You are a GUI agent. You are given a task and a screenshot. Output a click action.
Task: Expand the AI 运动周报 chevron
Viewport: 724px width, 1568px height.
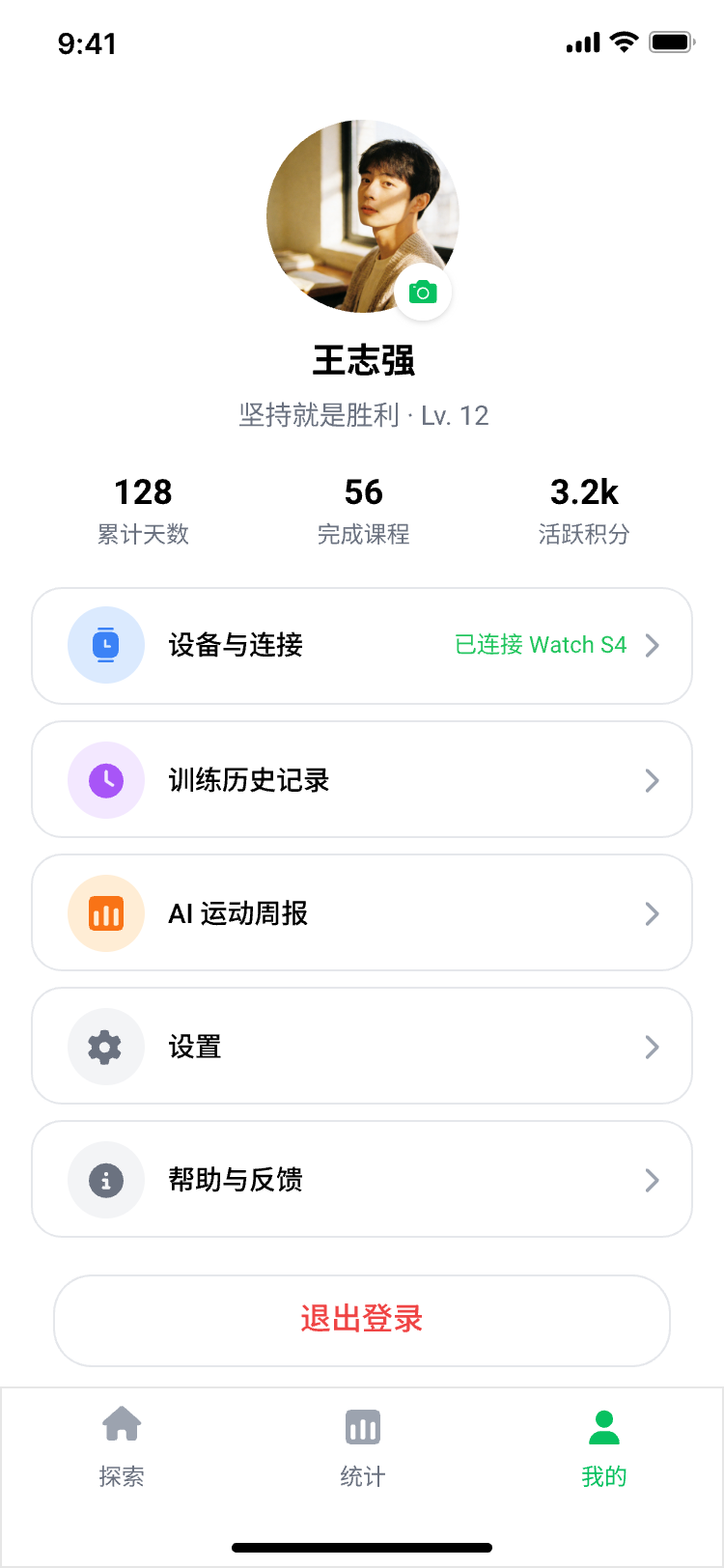coord(653,912)
